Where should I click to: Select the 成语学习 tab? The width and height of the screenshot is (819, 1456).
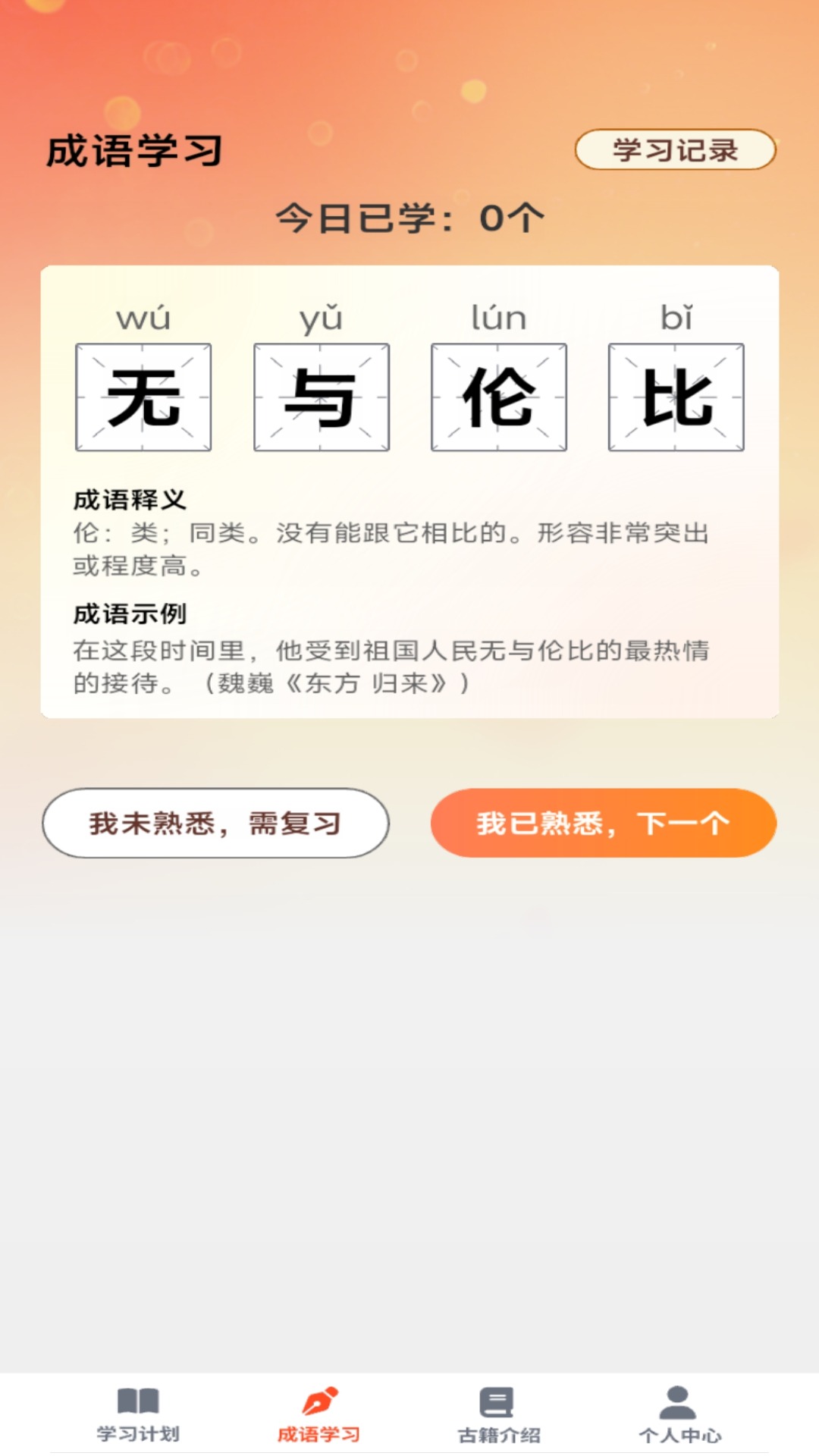tap(318, 1414)
